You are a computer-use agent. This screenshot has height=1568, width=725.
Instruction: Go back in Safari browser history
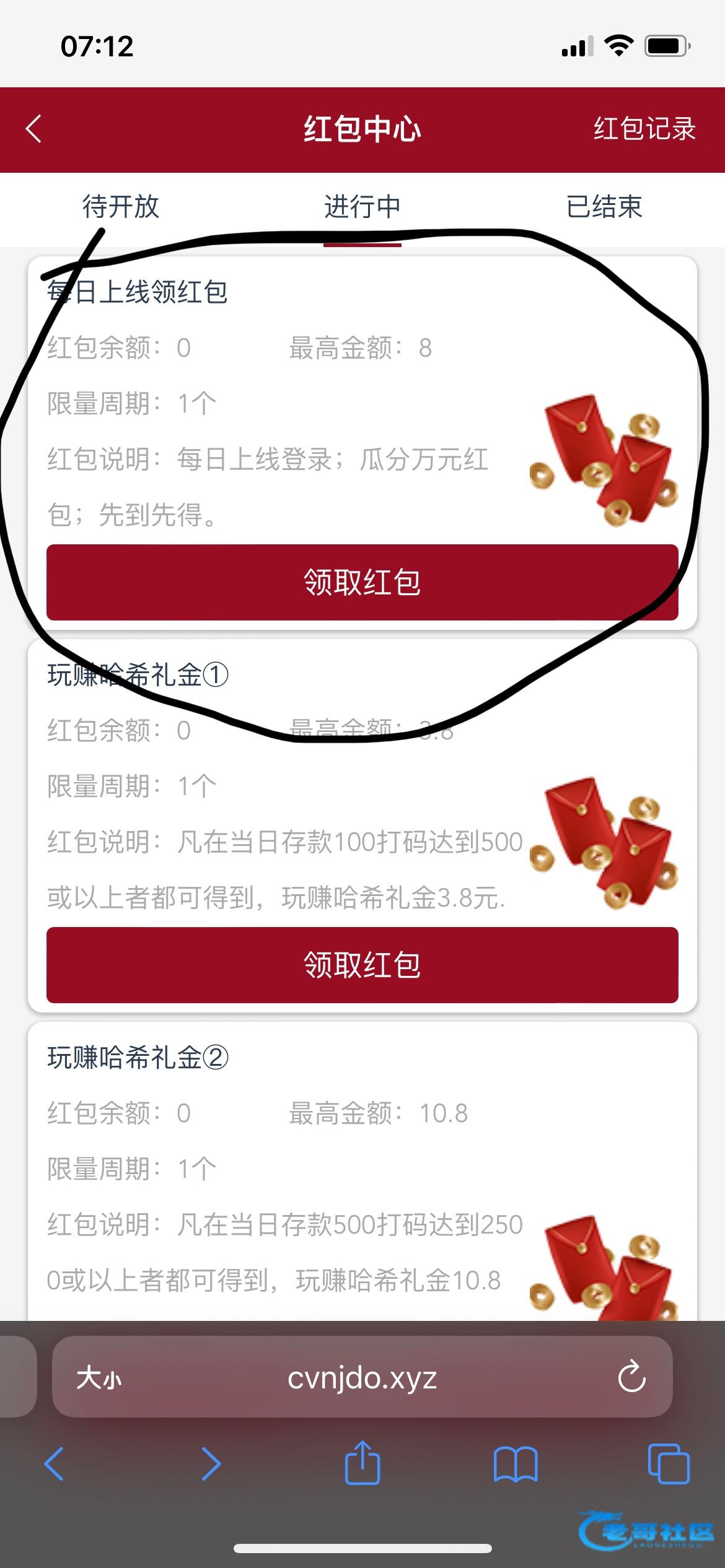[55, 1465]
